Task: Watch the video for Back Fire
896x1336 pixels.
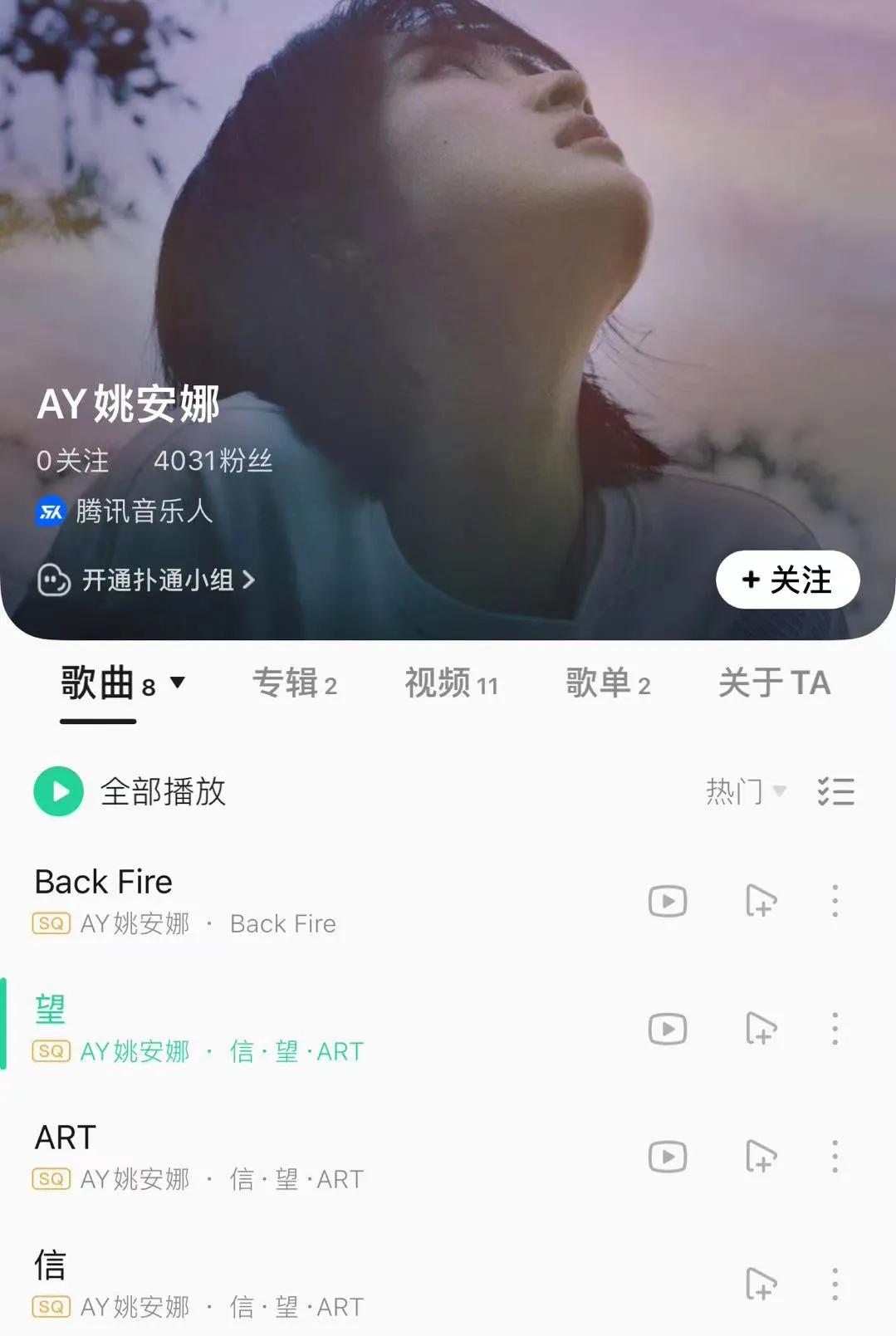Action: 668,901
